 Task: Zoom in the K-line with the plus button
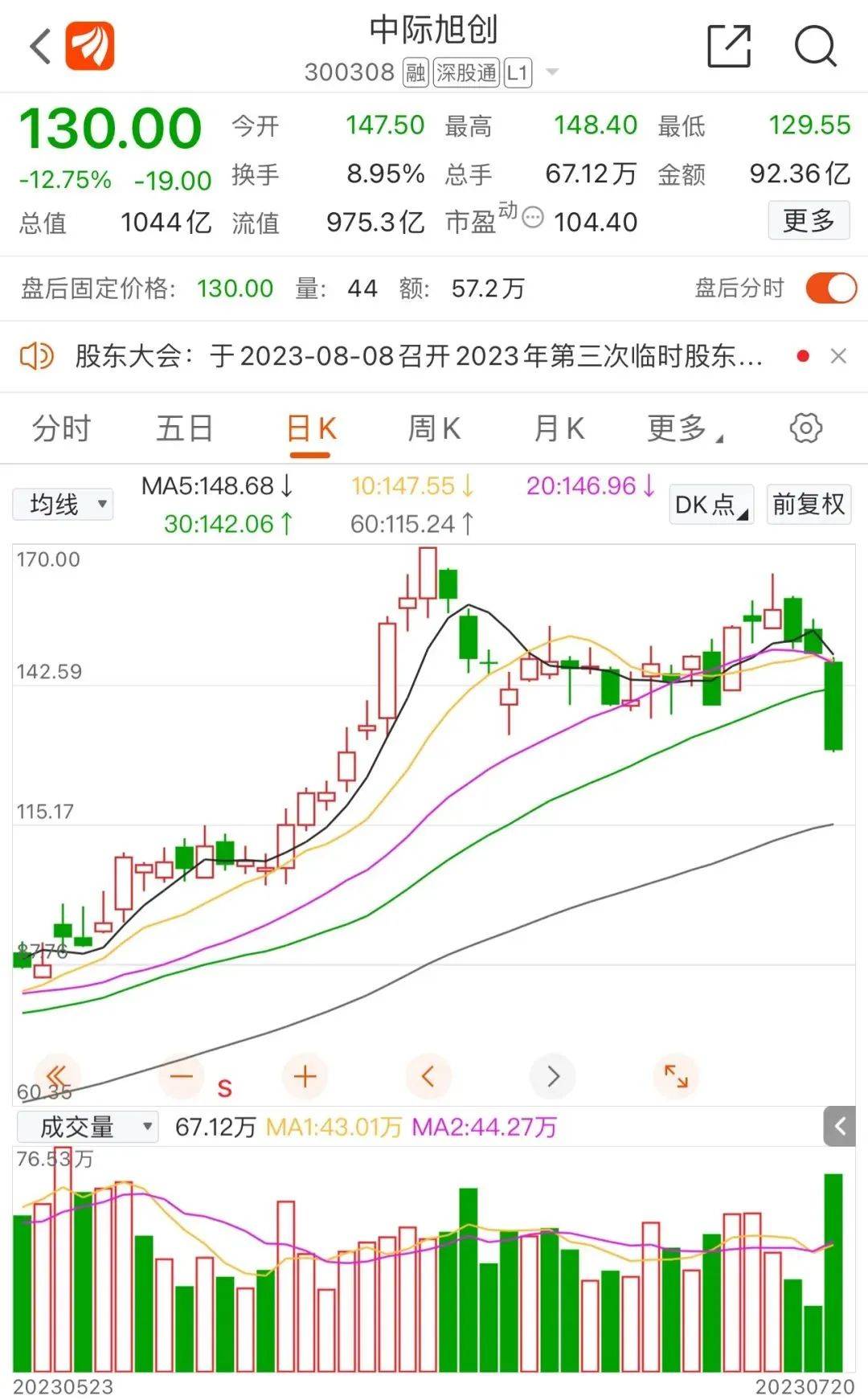point(305,1076)
